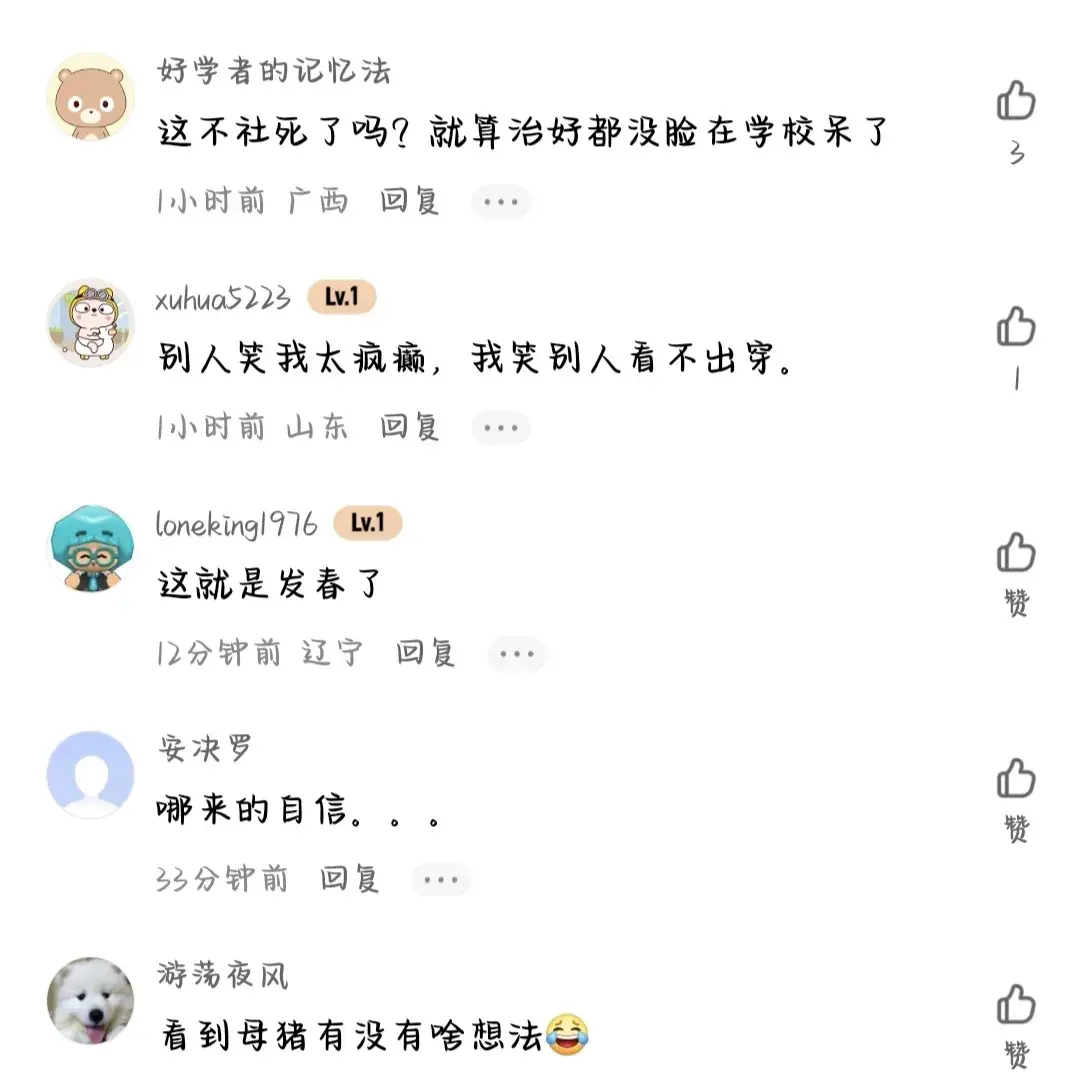Like loneking1976's comment
The image size is (1080, 1076).
tap(1016, 553)
